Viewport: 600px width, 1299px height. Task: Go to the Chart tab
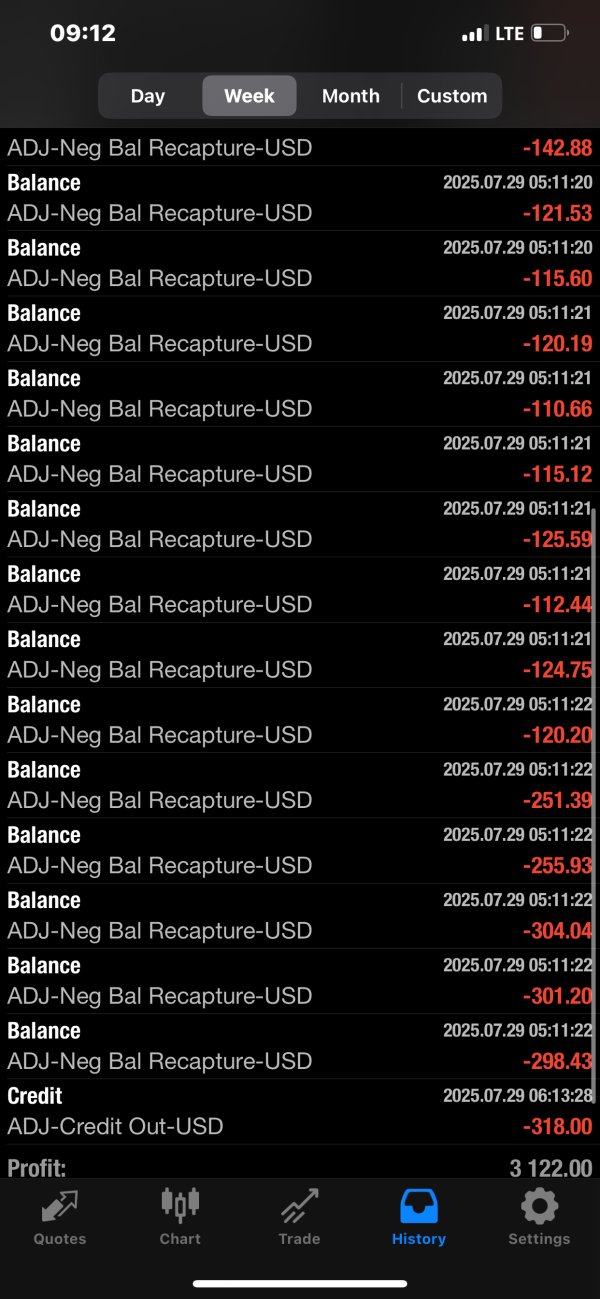[180, 1216]
